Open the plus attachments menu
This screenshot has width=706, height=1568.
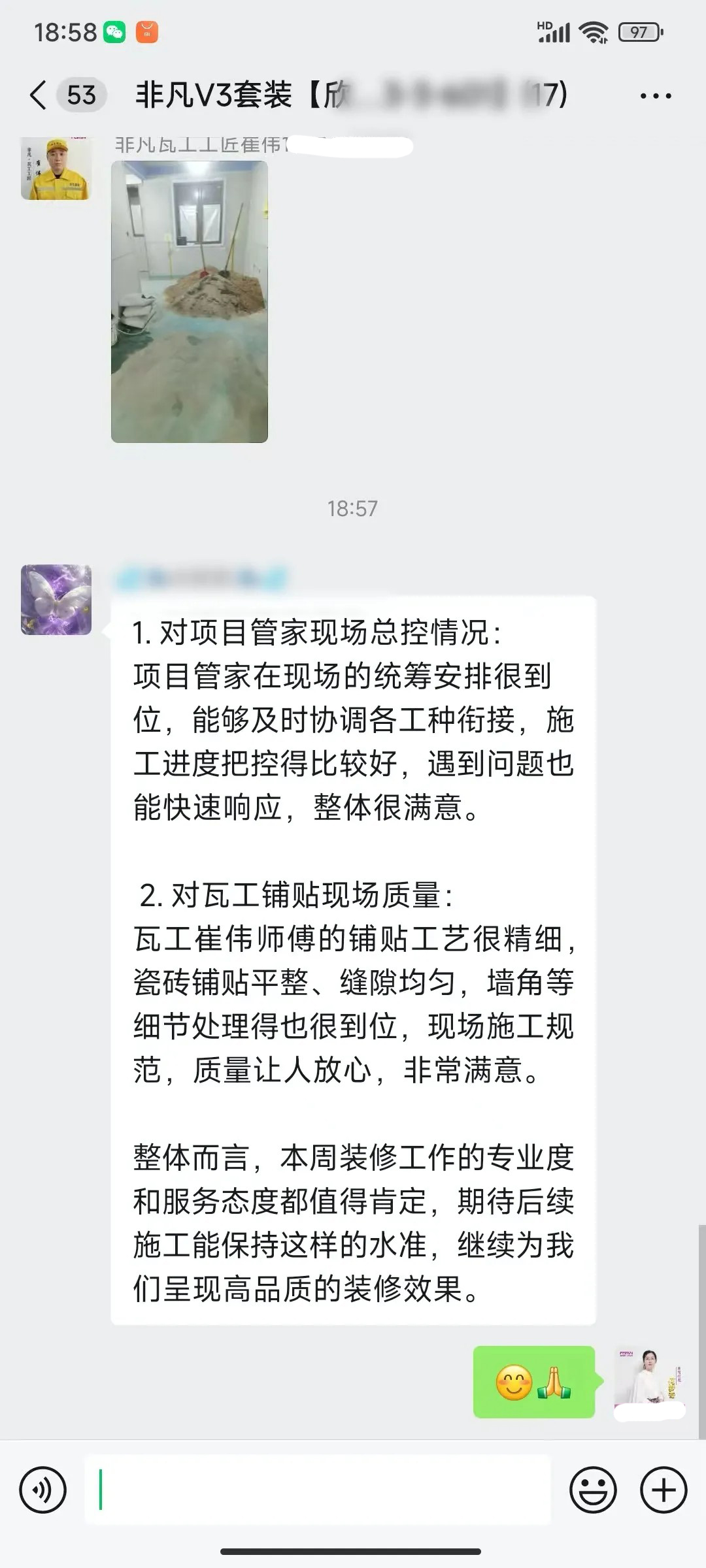pos(664,1490)
